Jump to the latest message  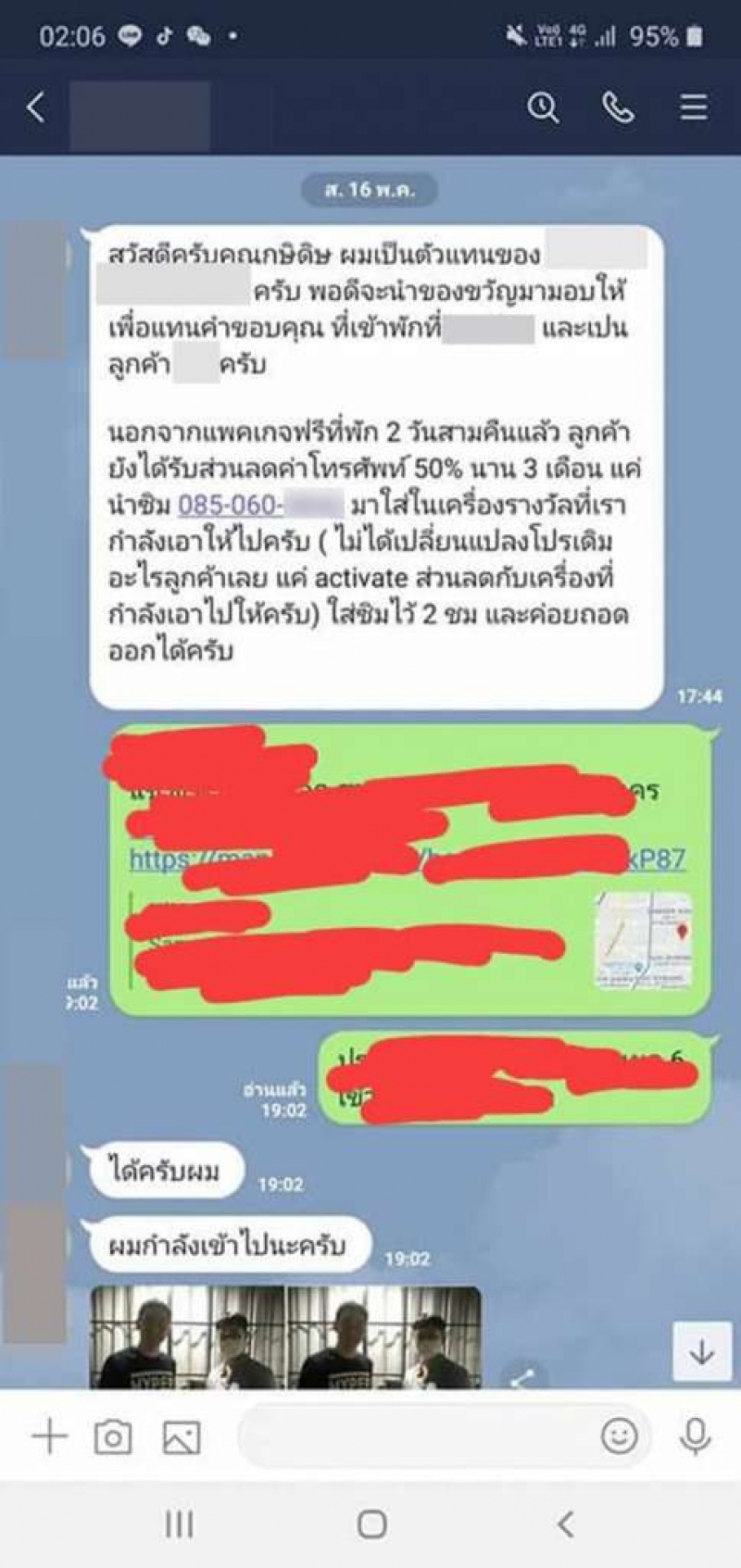click(x=701, y=1352)
